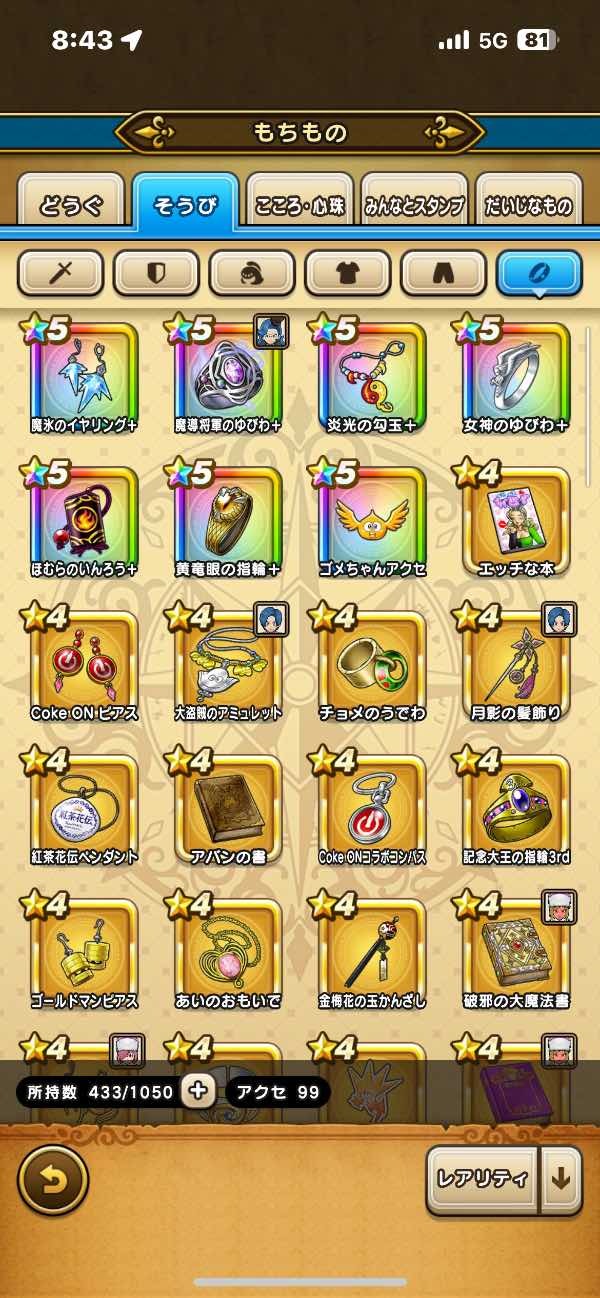Filter equipment by upper body armor icon

tap(348, 273)
